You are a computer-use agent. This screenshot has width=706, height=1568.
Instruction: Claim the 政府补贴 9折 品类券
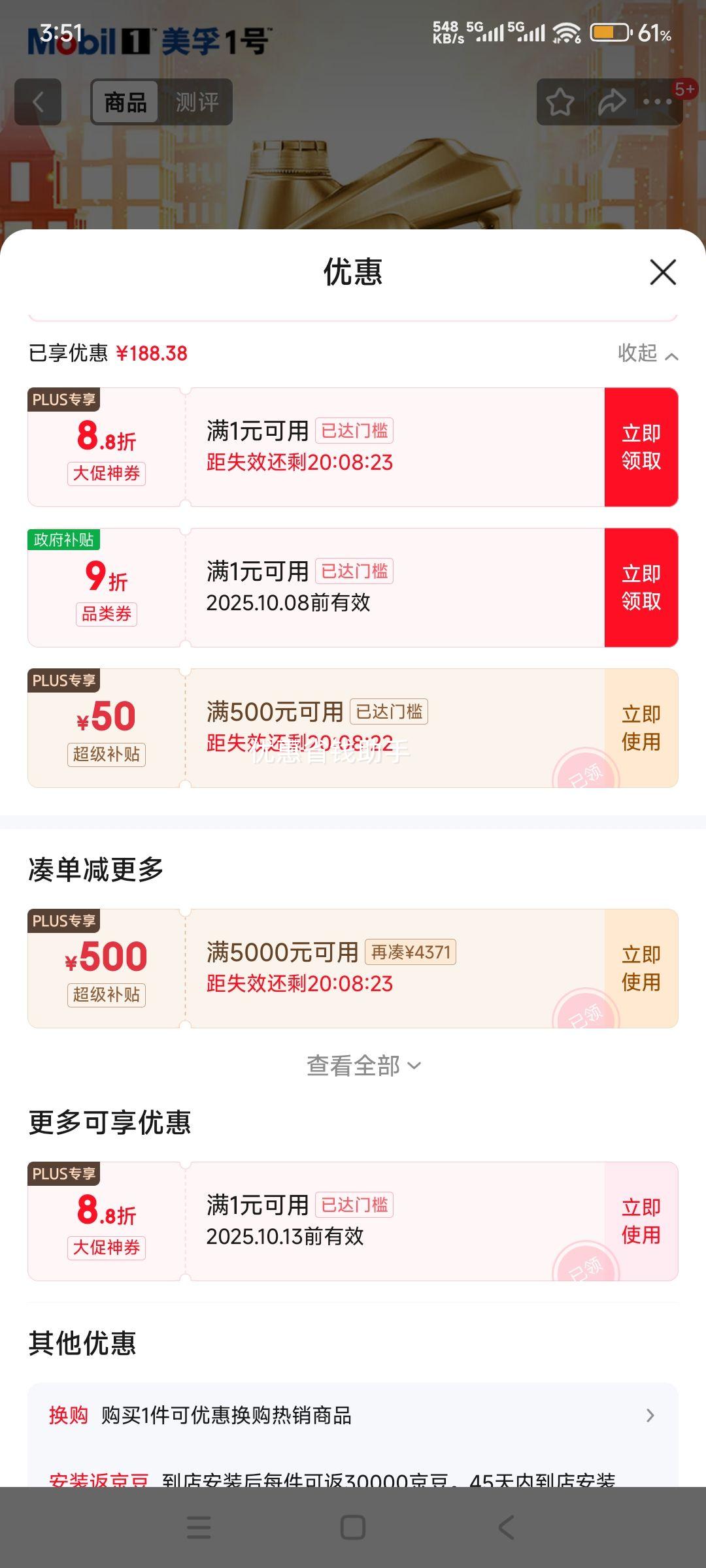point(641,587)
